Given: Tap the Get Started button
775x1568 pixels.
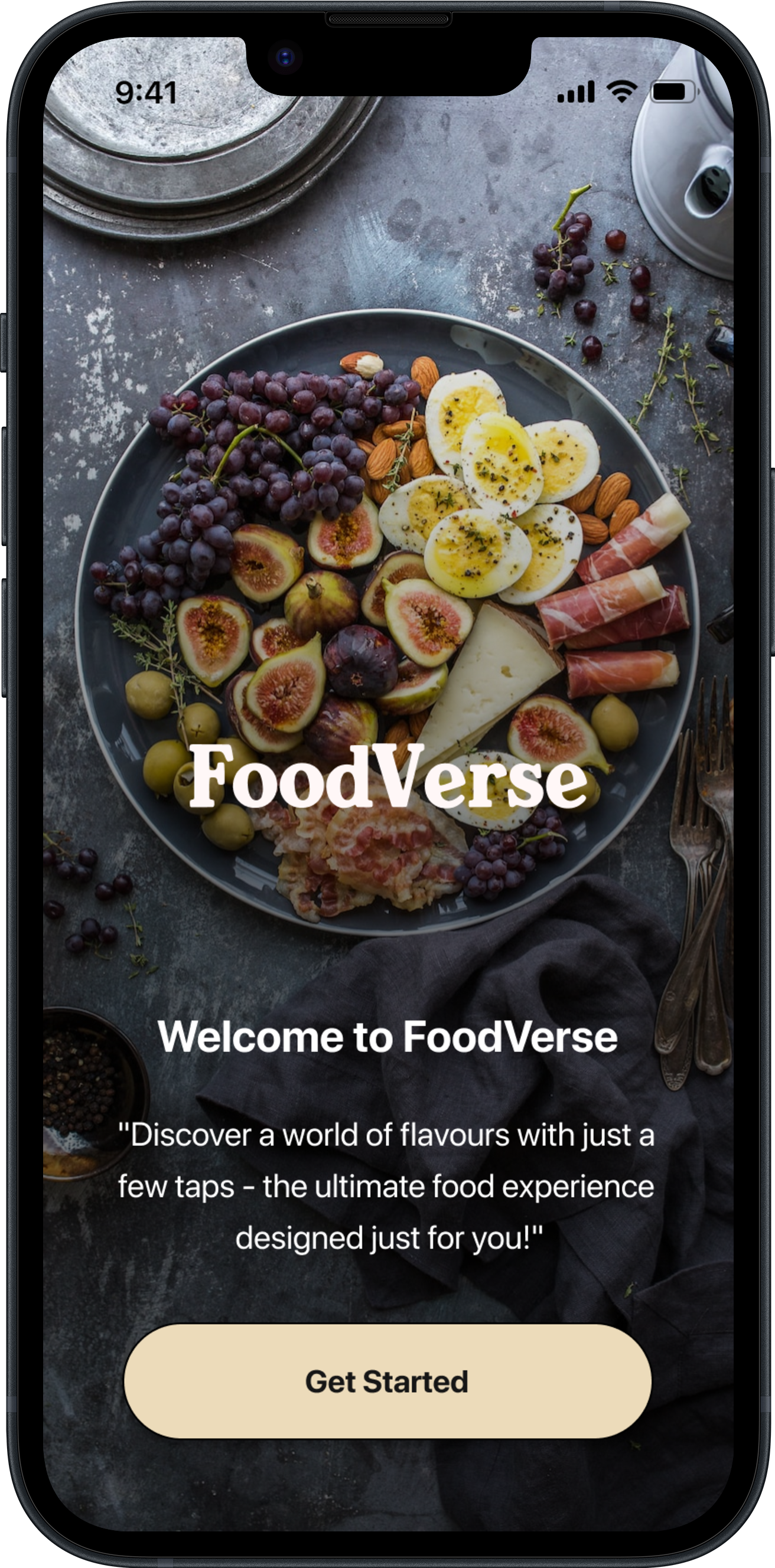Looking at the screenshot, I should tap(387, 1381).
